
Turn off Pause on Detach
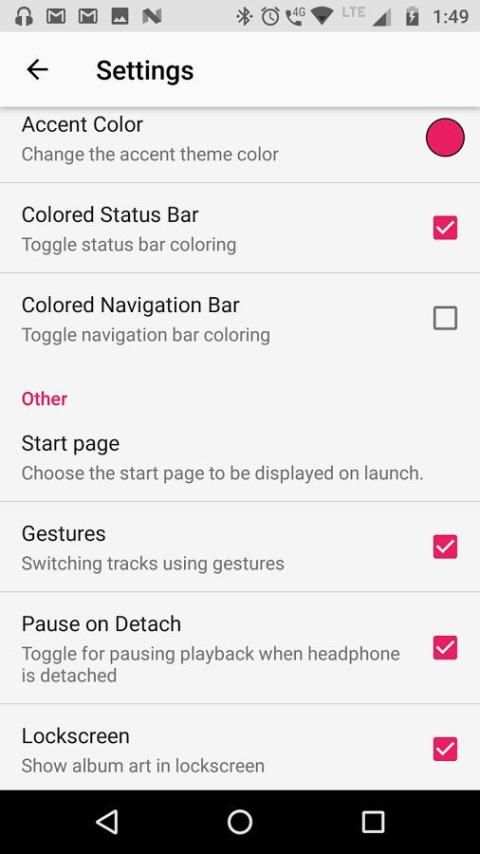445,648
